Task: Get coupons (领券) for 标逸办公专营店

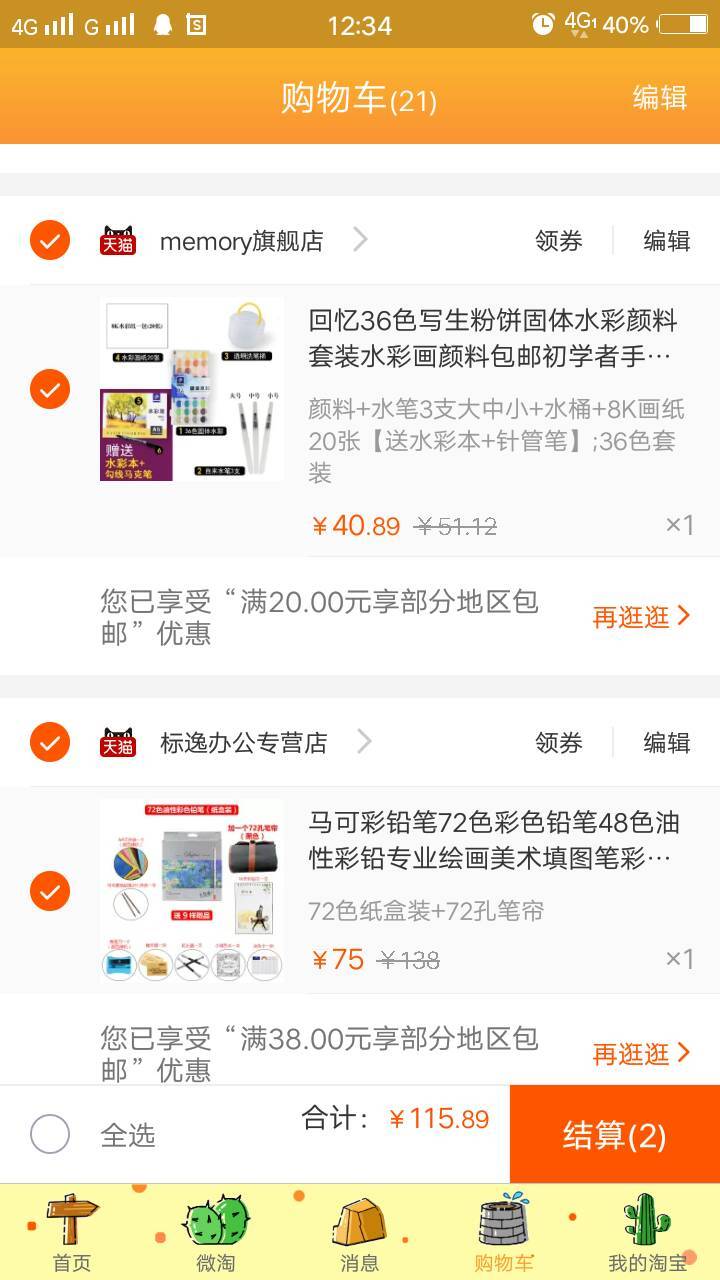Action: pyautogui.click(x=558, y=743)
